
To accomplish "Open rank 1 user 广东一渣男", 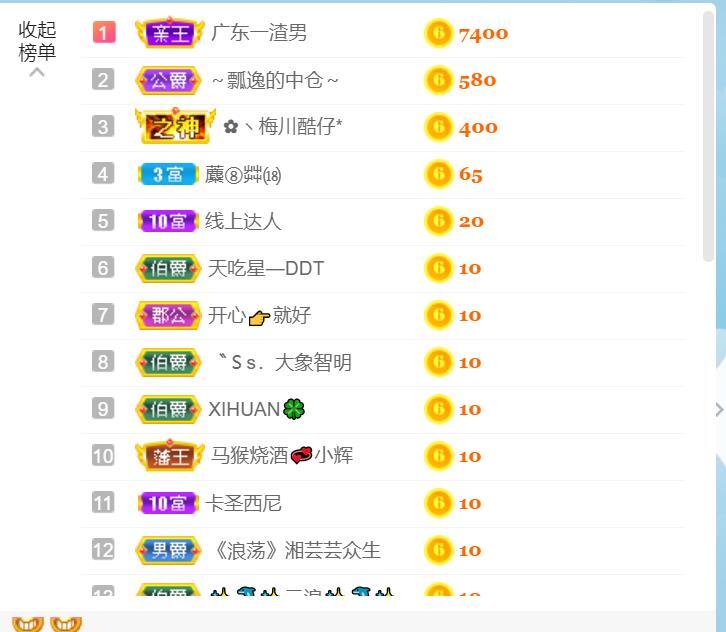I will point(259,33).
